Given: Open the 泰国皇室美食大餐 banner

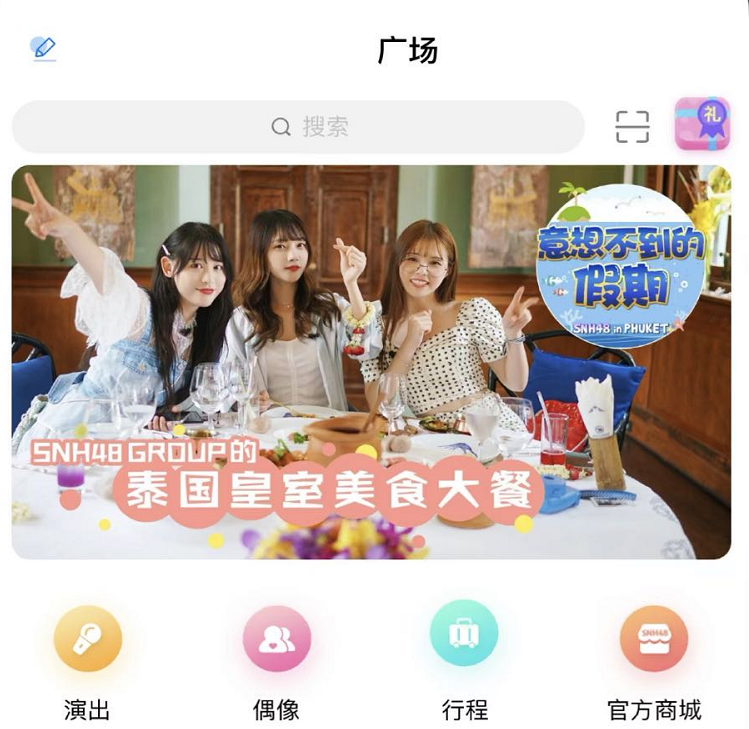Looking at the screenshot, I should click(x=371, y=362).
